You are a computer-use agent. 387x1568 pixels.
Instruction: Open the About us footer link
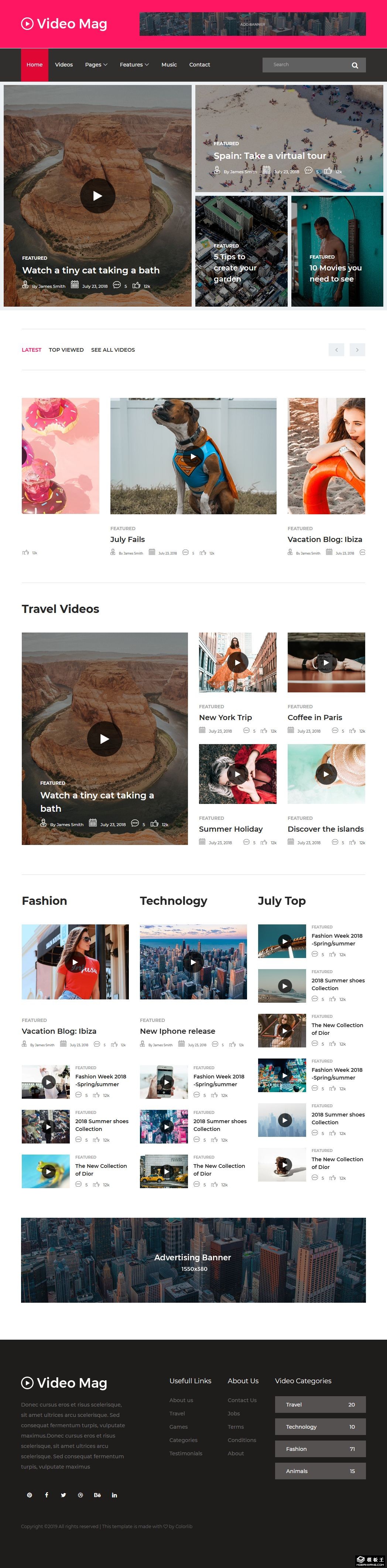[x=181, y=1400]
